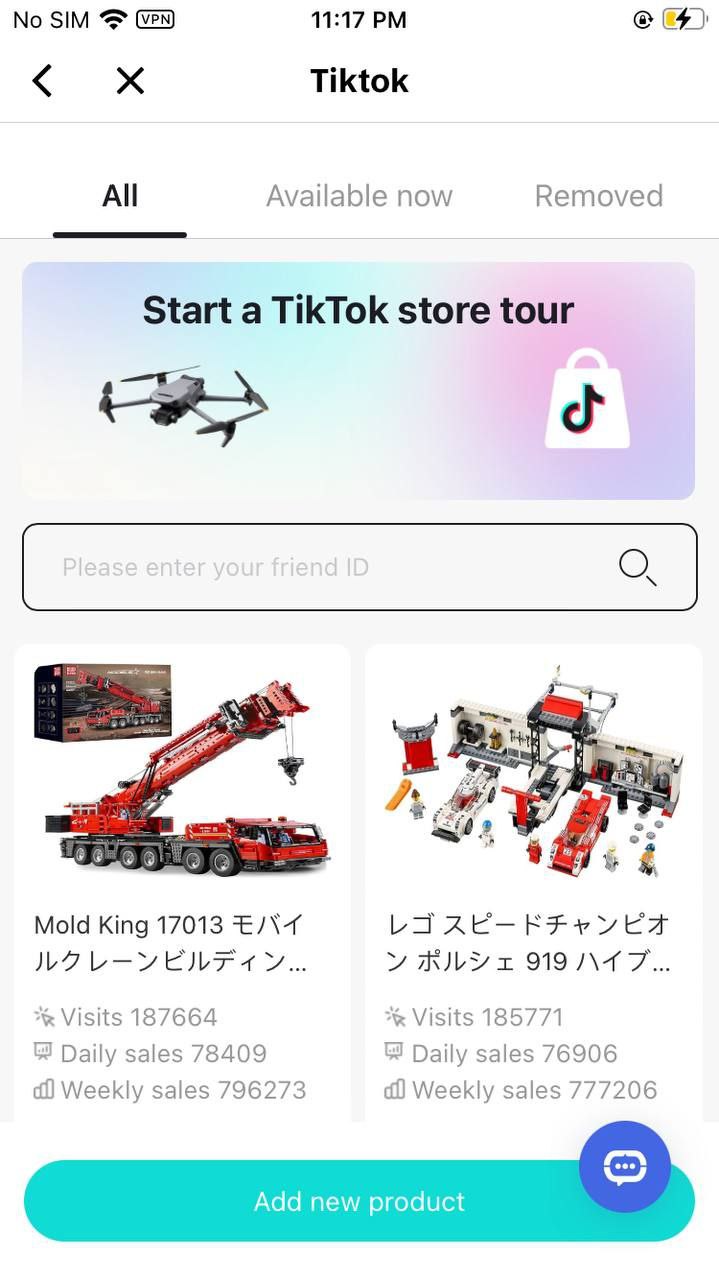The width and height of the screenshot is (719, 1280).
Task: Go back using the arrow icon
Action: click(x=42, y=81)
